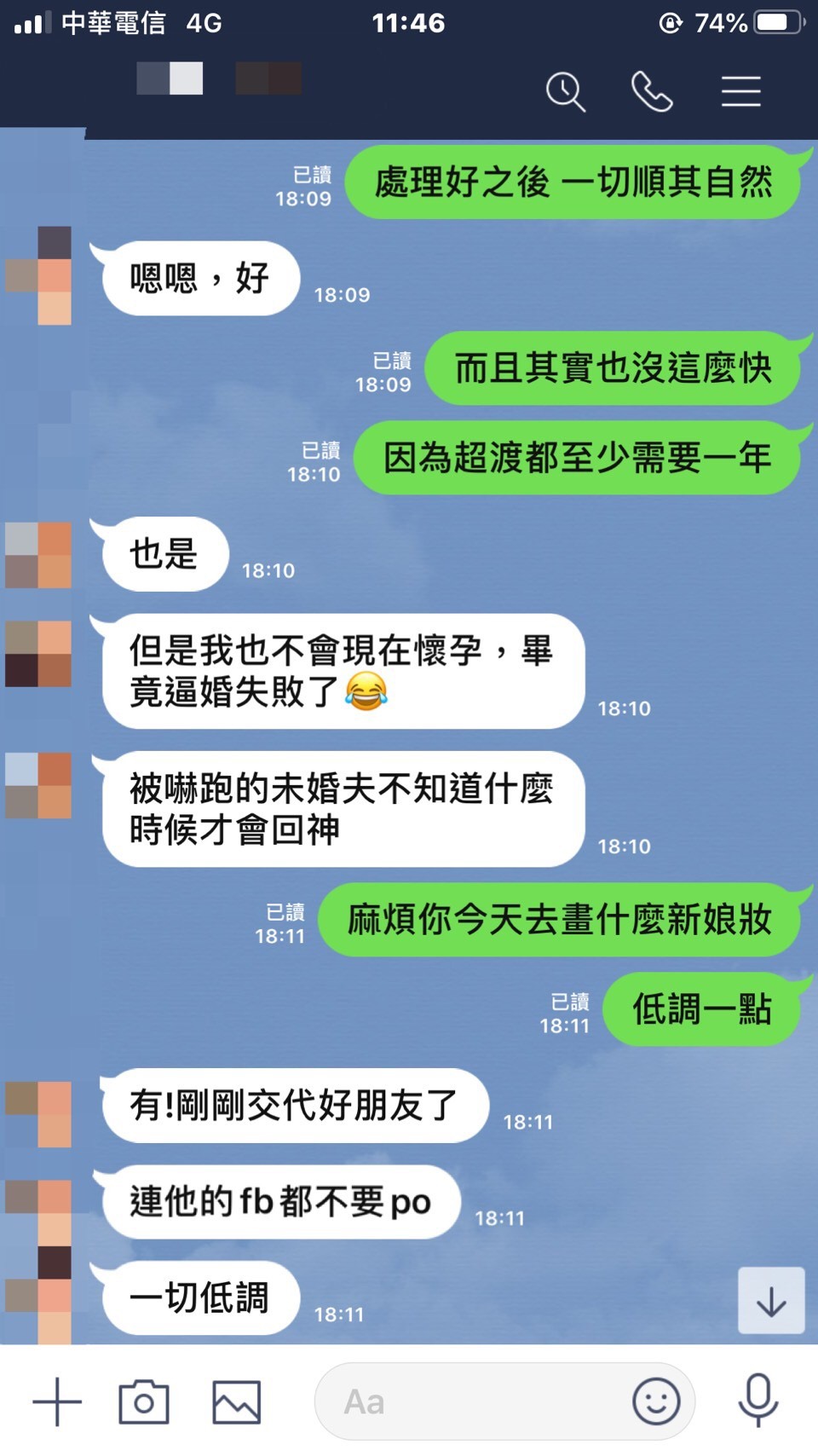Open the camera to take photo

[144, 1401]
